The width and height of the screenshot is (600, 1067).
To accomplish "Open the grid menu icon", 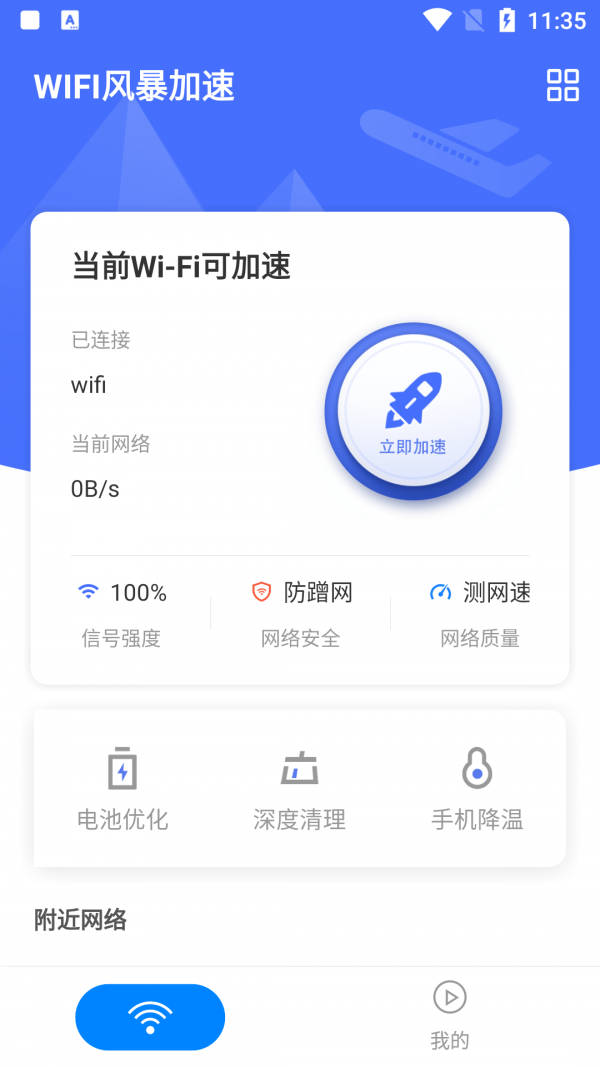I will [x=563, y=85].
